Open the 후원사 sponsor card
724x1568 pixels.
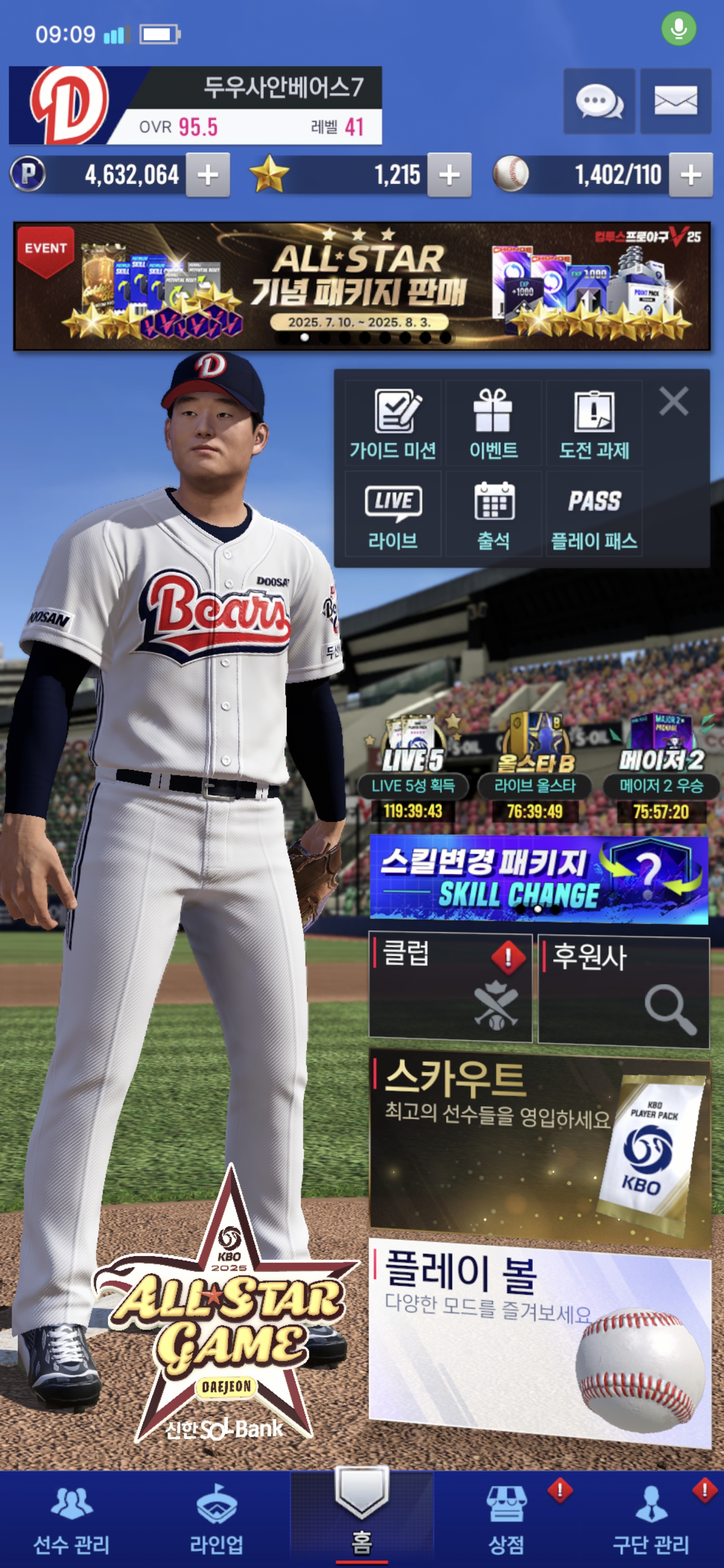click(x=623, y=991)
